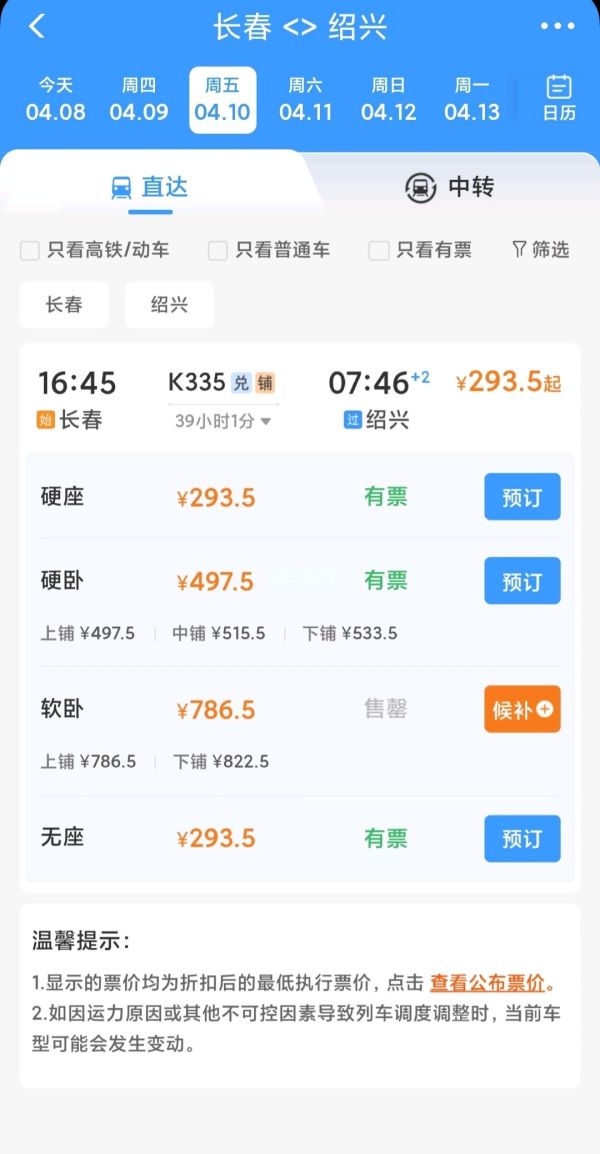Open the three-dot overflow menu
This screenshot has height=1154, width=600.
(557, 27)
